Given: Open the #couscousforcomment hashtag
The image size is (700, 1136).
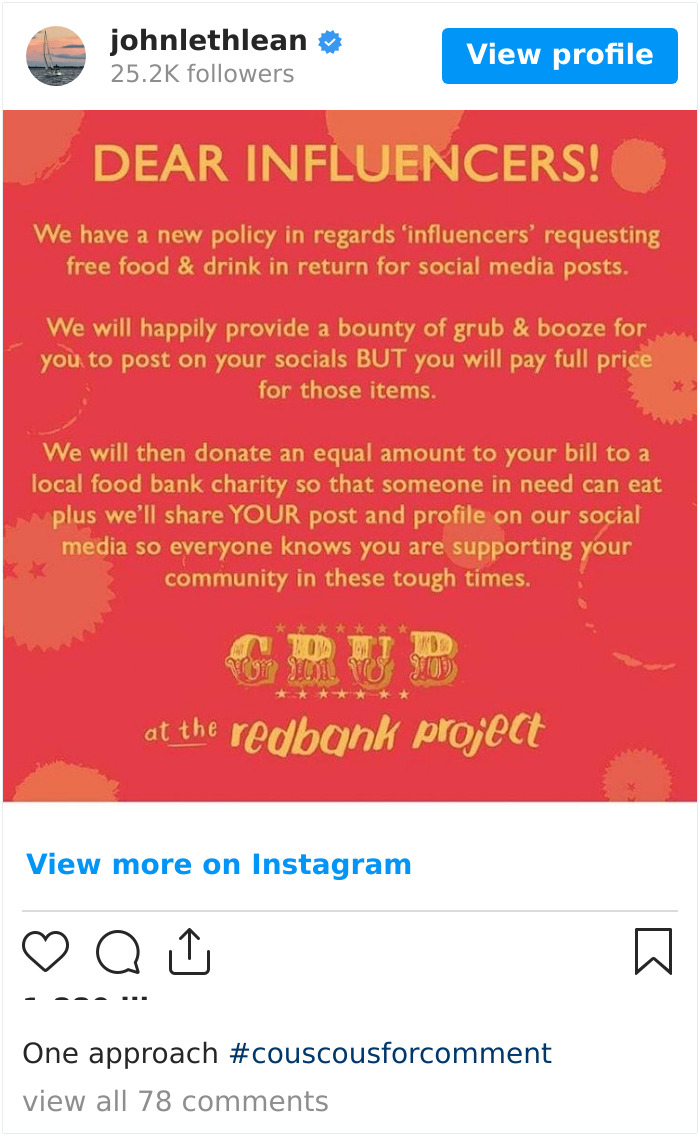Looking at the screenshot, I should [x=390, y=1053].
